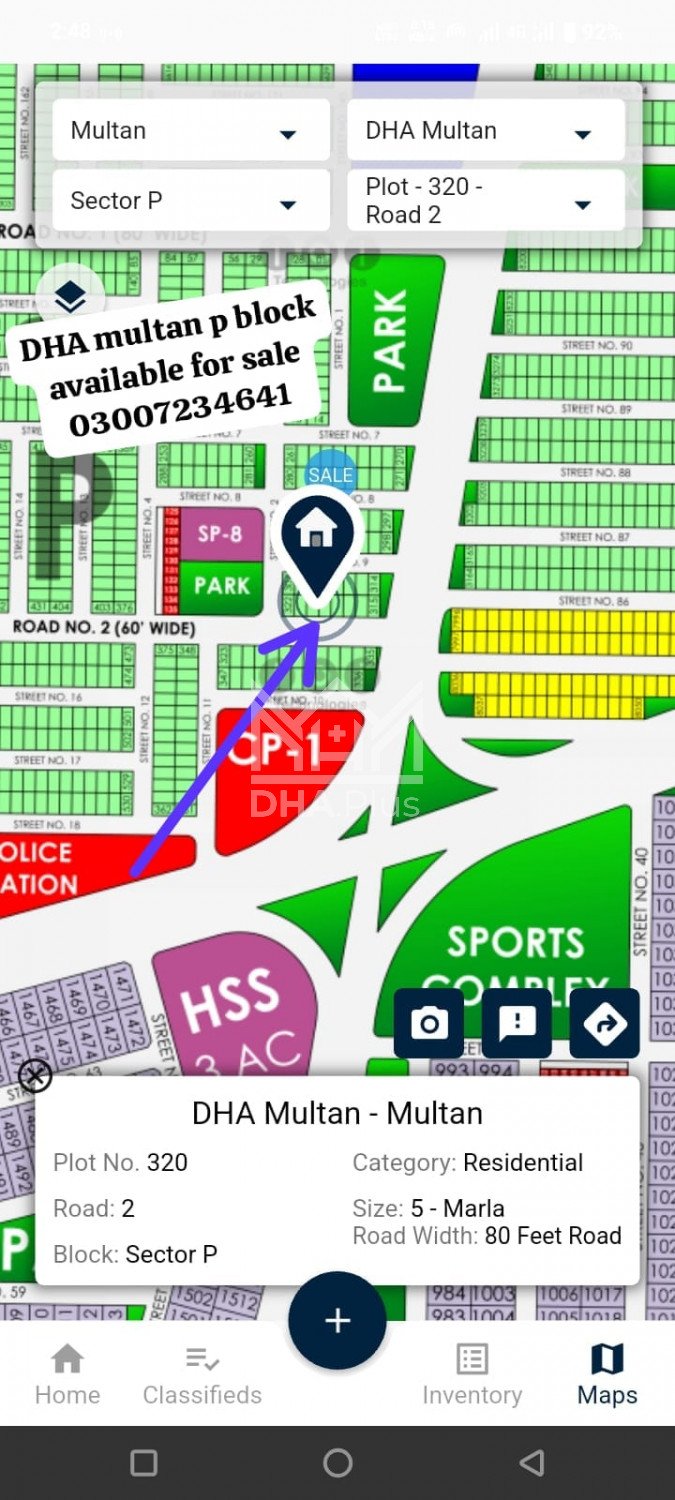Image resolution: width=675 pixels, height=1500 pixels.
Task: Get directions to the plot
Action: pos(605,1023)
